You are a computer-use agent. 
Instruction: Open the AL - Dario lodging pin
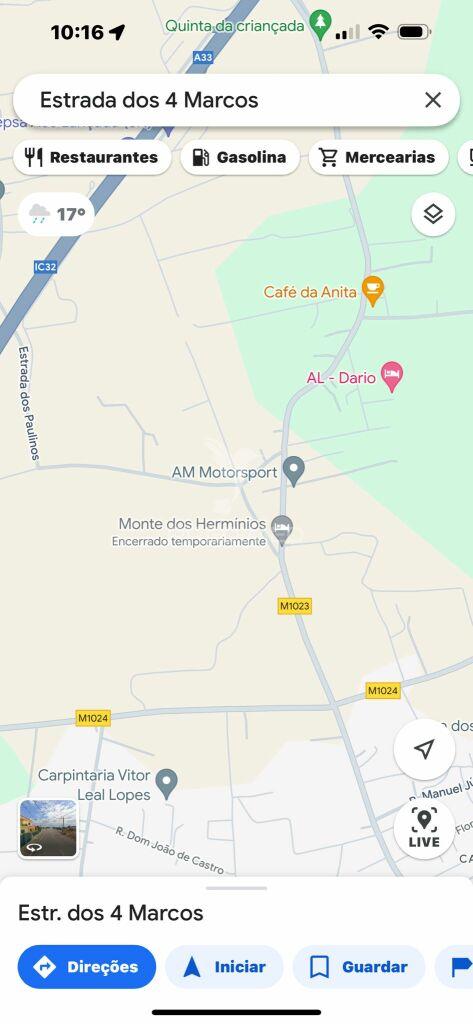[x=392, y=377]
